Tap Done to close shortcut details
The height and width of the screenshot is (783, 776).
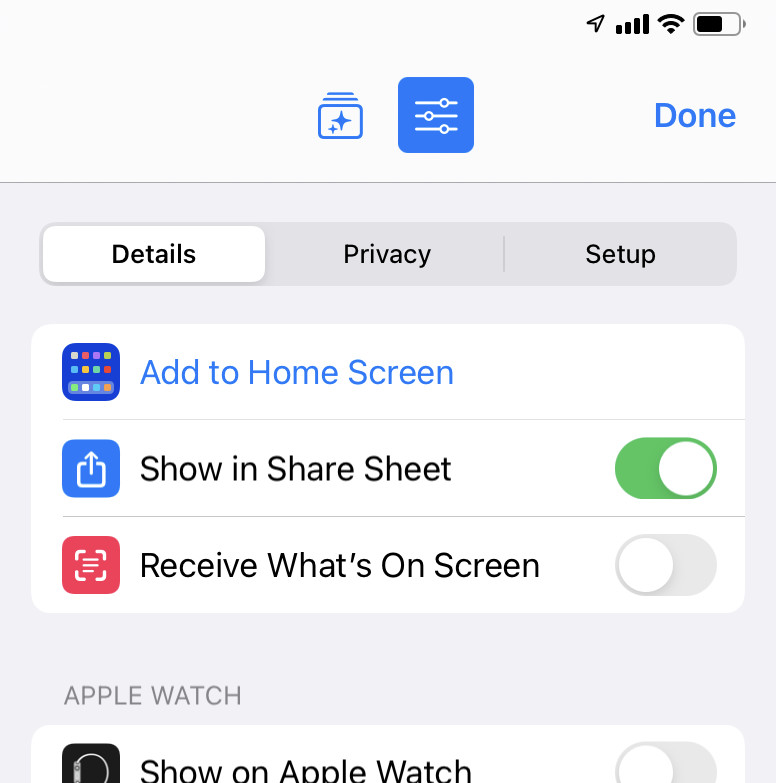694,116
